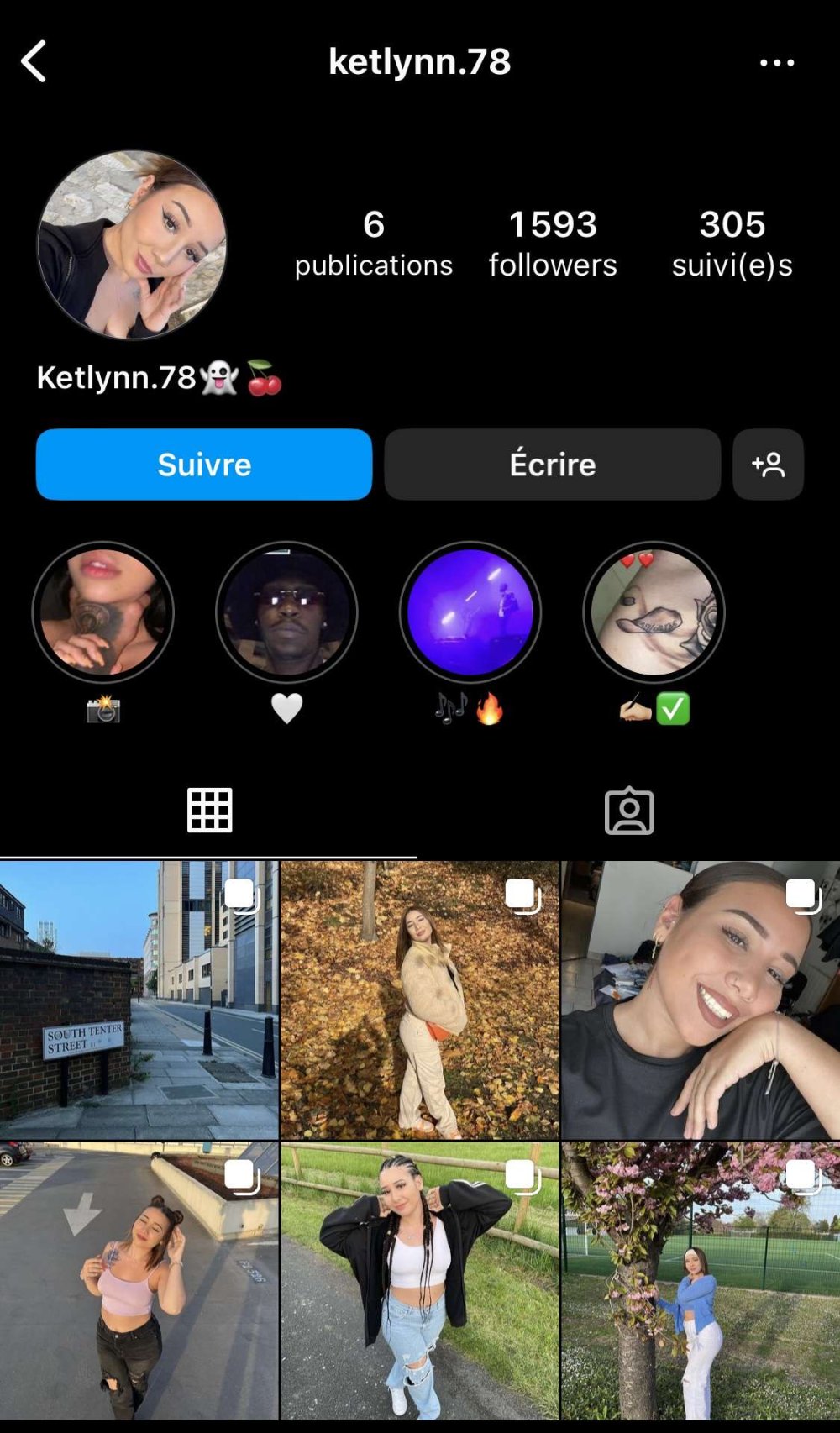The image size is (840, 1433).
Task: Go back using the top-left arrow
Action: point(34,62)
